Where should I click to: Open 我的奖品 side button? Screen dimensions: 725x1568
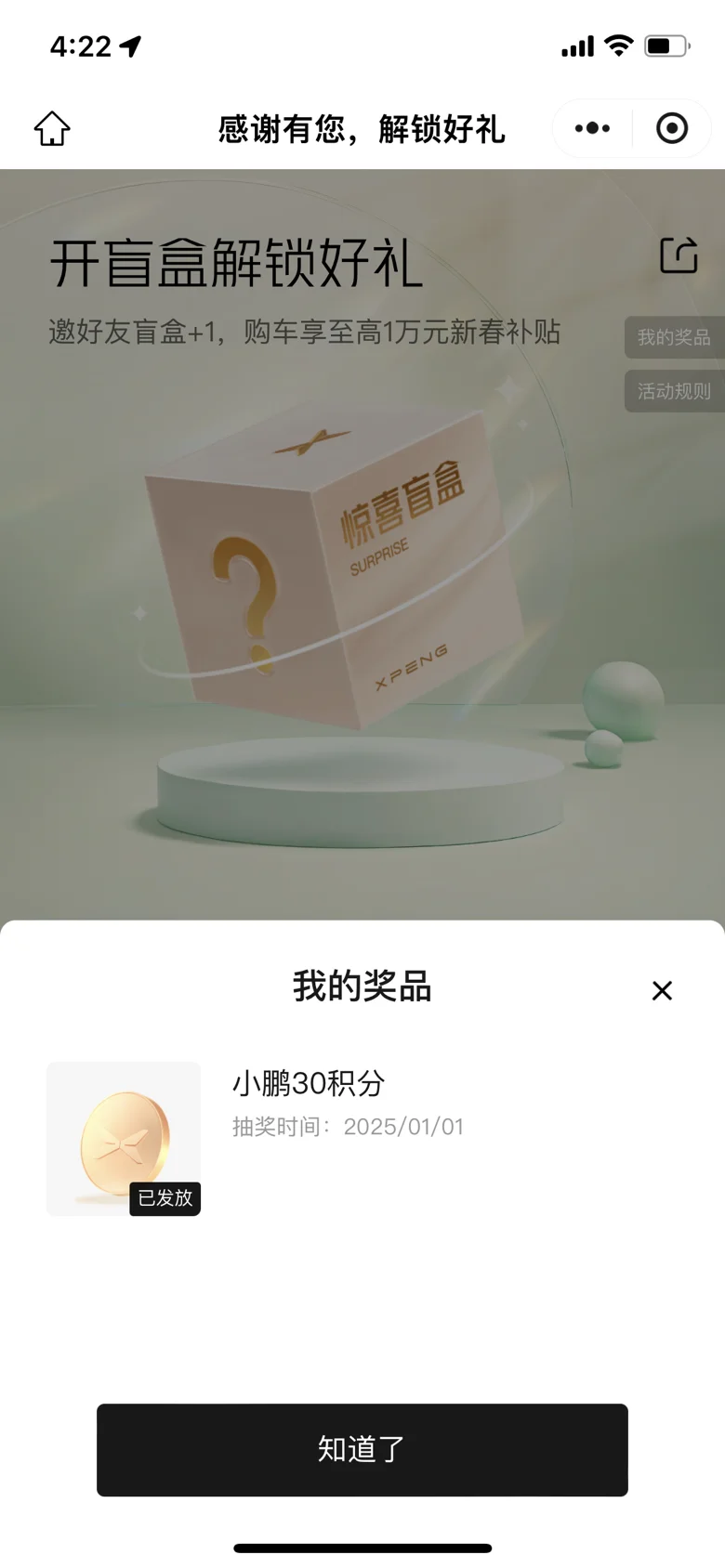[675, 337]
